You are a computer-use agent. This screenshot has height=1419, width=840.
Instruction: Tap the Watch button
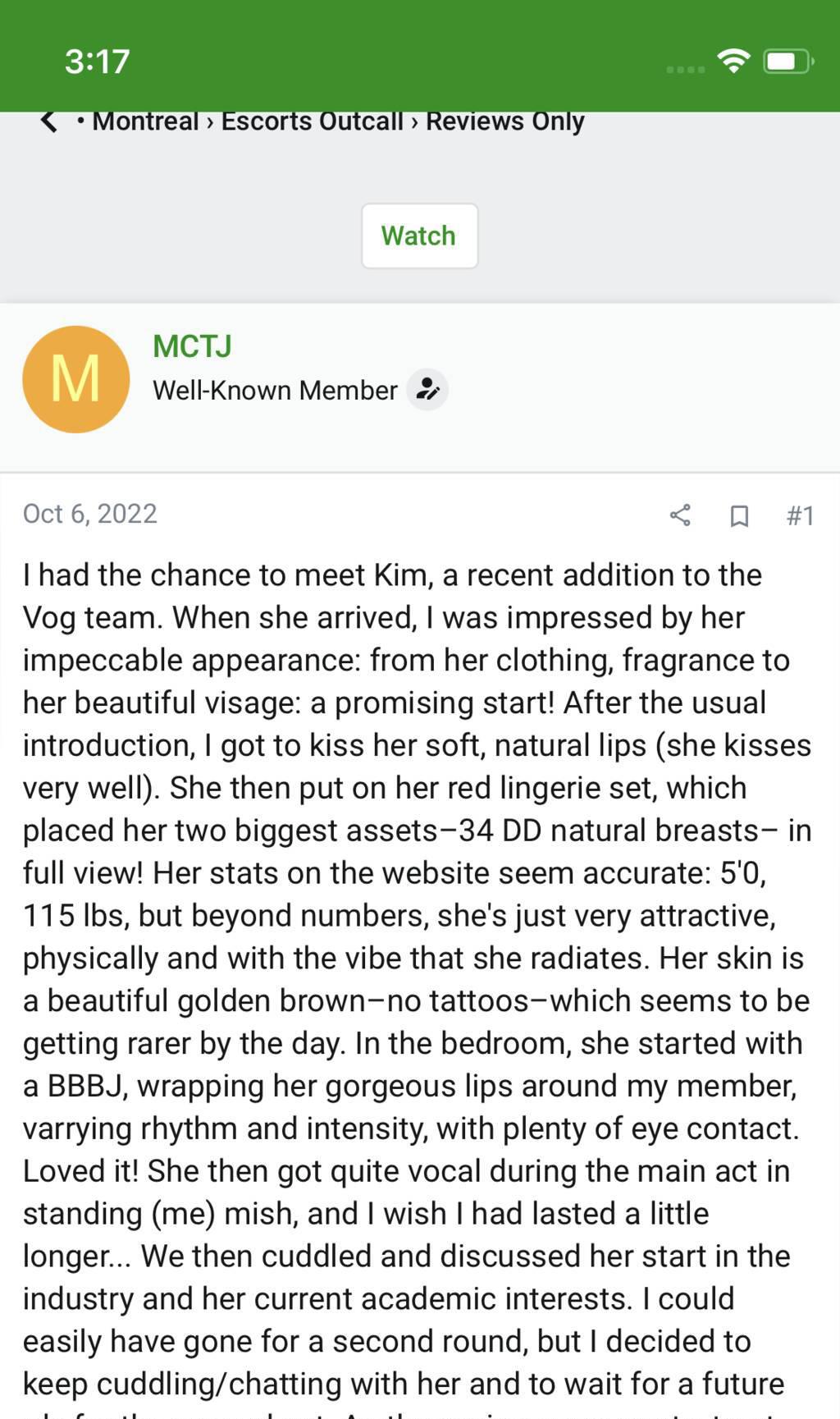click(419, 236)
